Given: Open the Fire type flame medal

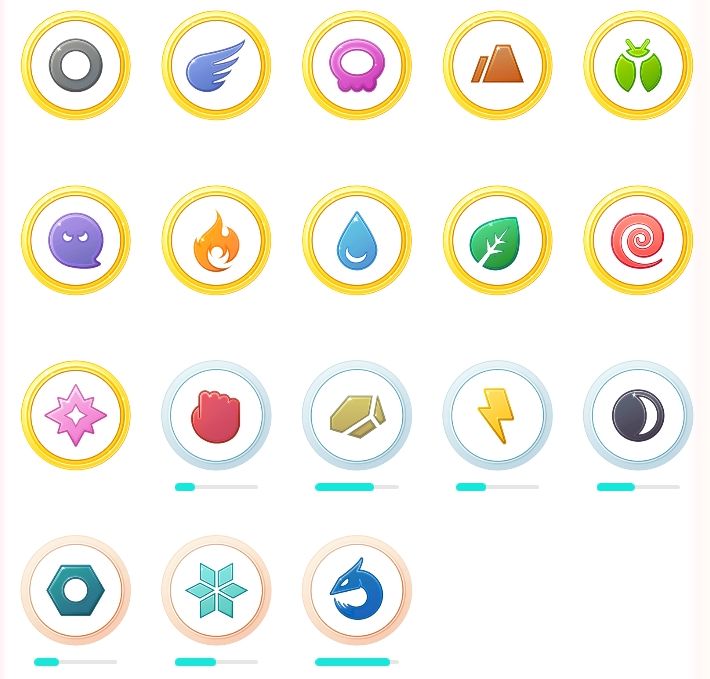Looking at the screenshot, I should point(216,241).
